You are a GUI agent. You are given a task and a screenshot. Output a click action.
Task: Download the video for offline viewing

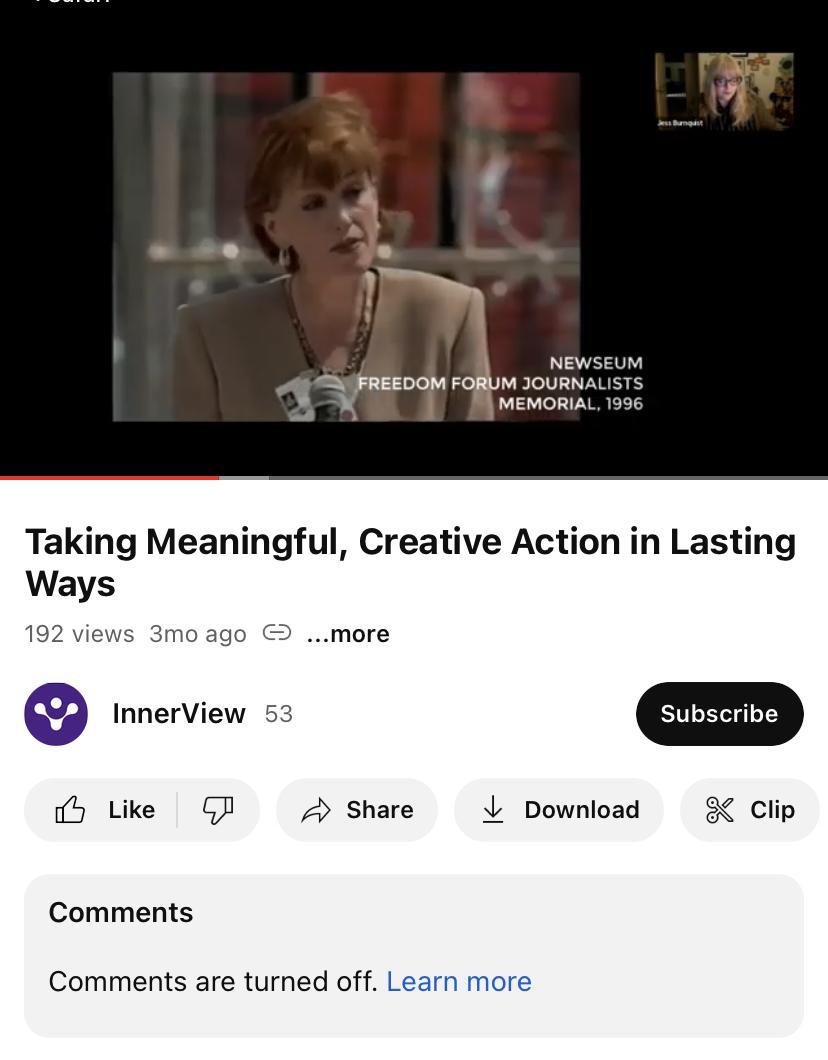tap(559, 810)
